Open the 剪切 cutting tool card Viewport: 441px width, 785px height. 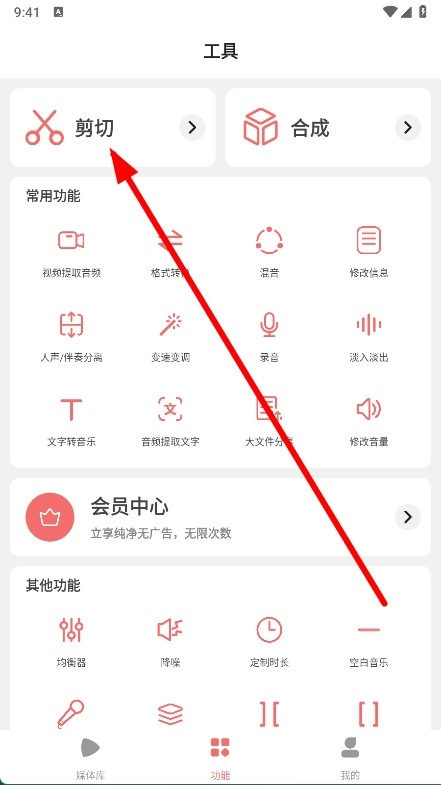pyautogui.click(x=113, y=128)
